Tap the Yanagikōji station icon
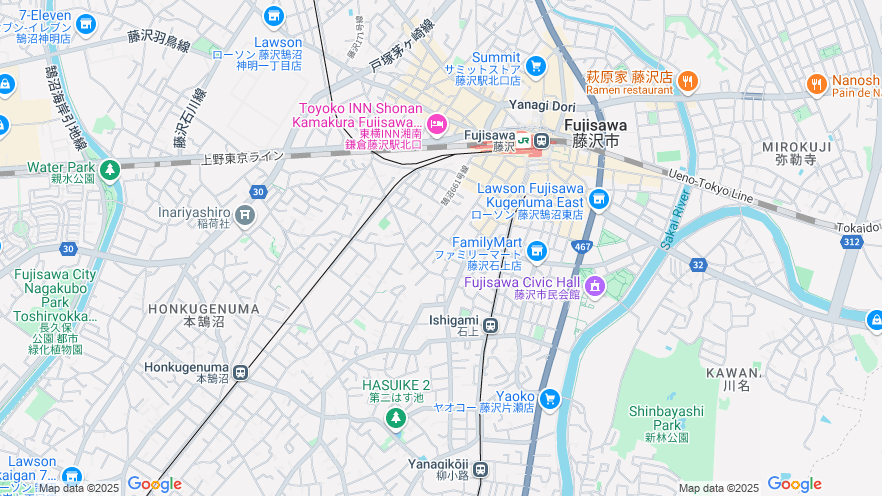 tap(481, 469)
